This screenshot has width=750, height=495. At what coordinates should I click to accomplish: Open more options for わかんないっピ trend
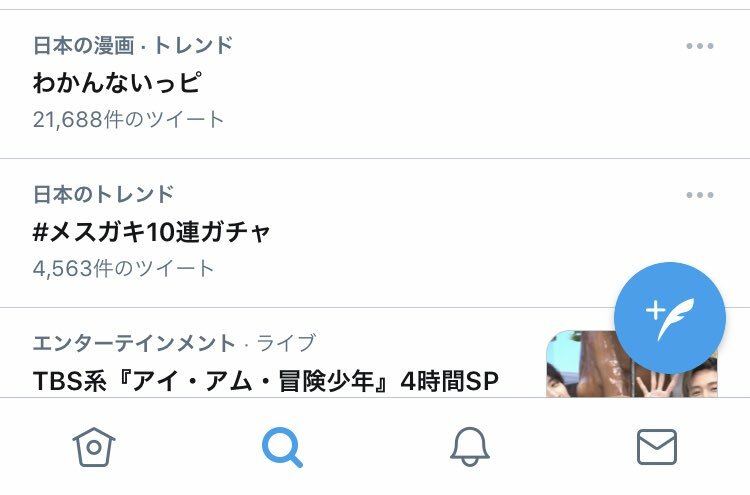point(700,47)
